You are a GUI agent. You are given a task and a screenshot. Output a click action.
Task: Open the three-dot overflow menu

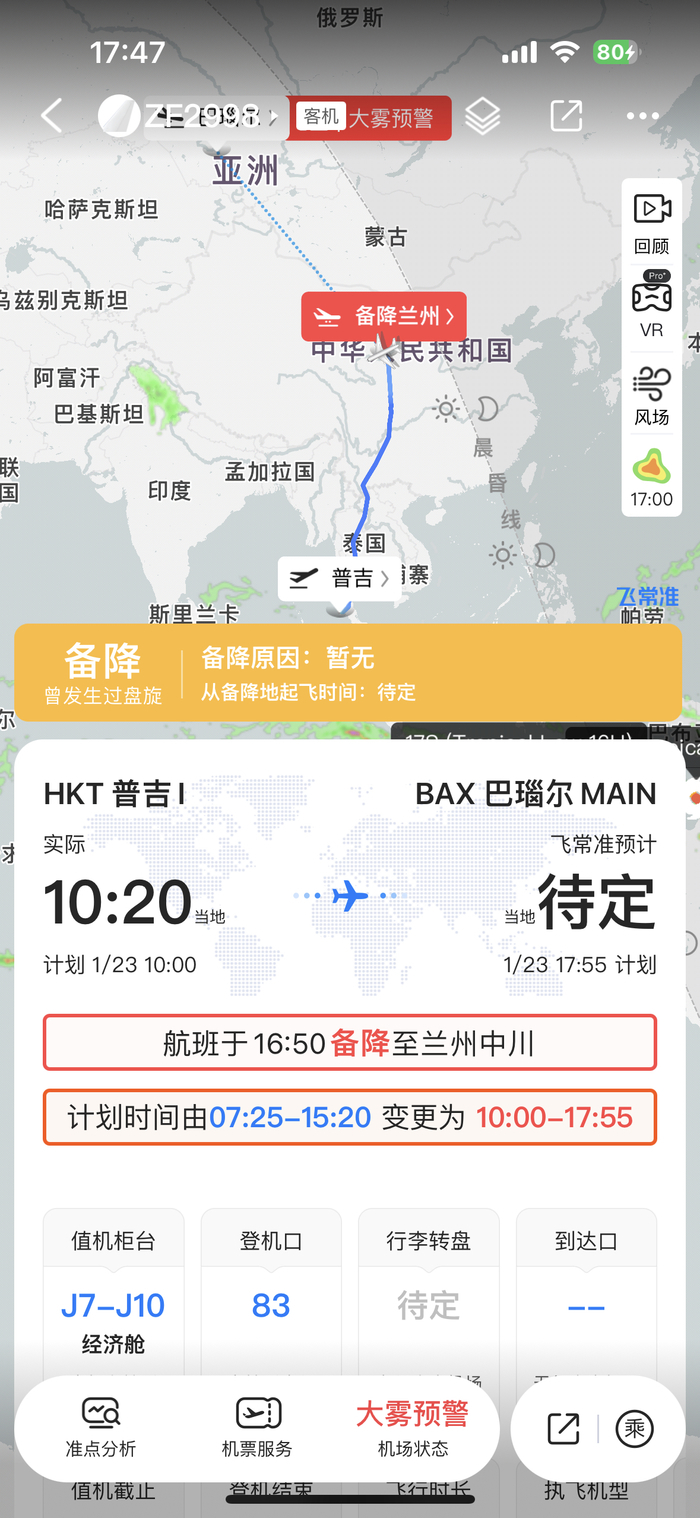coord(642,116)
